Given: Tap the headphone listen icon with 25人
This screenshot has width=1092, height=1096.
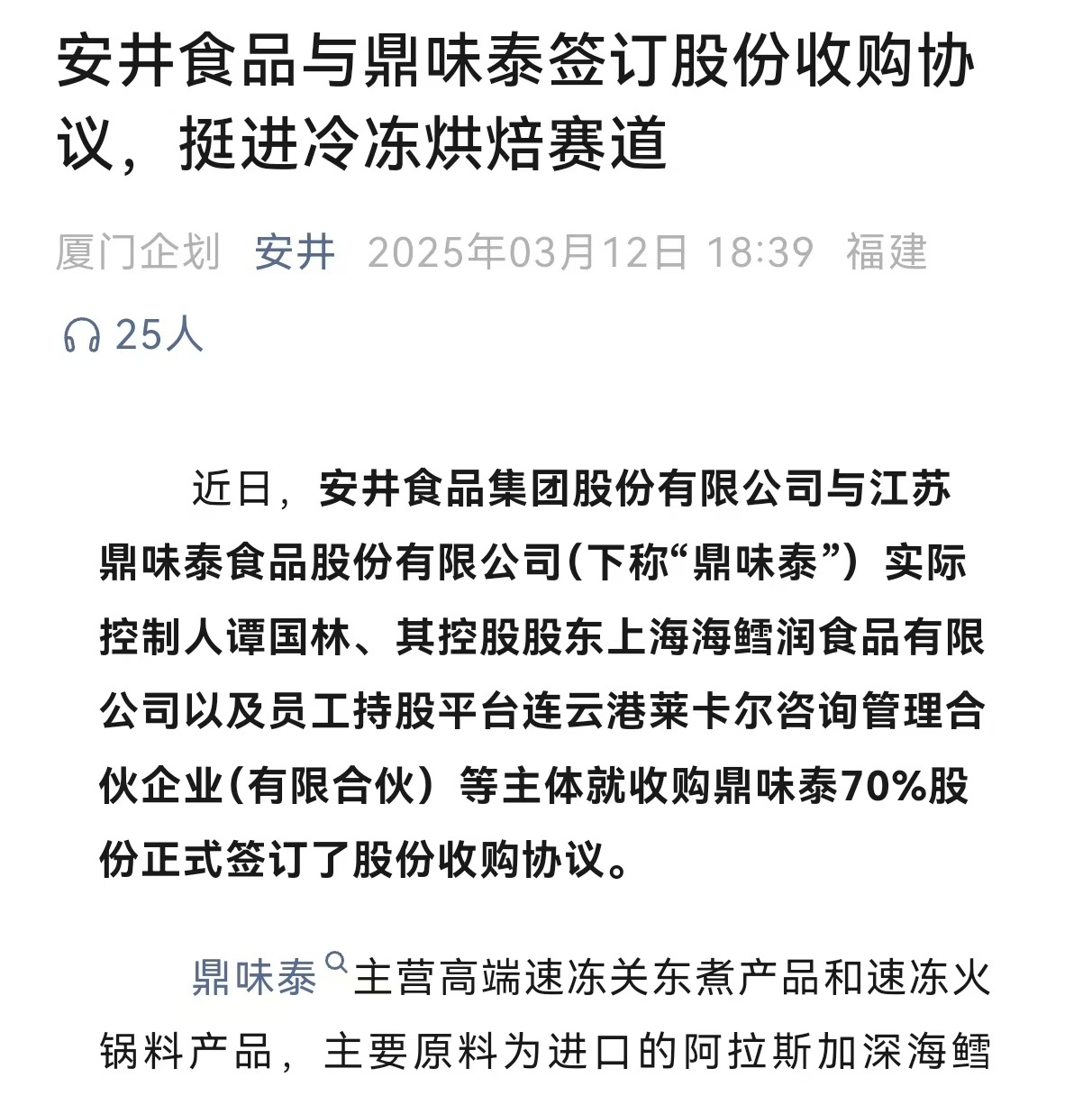Looking at the screenshot, I should pyautogui.click(x=82, y=335).
